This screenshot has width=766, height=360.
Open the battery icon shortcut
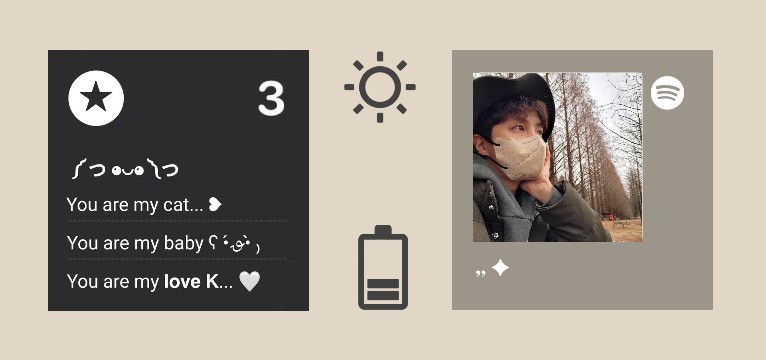point(383,267)
